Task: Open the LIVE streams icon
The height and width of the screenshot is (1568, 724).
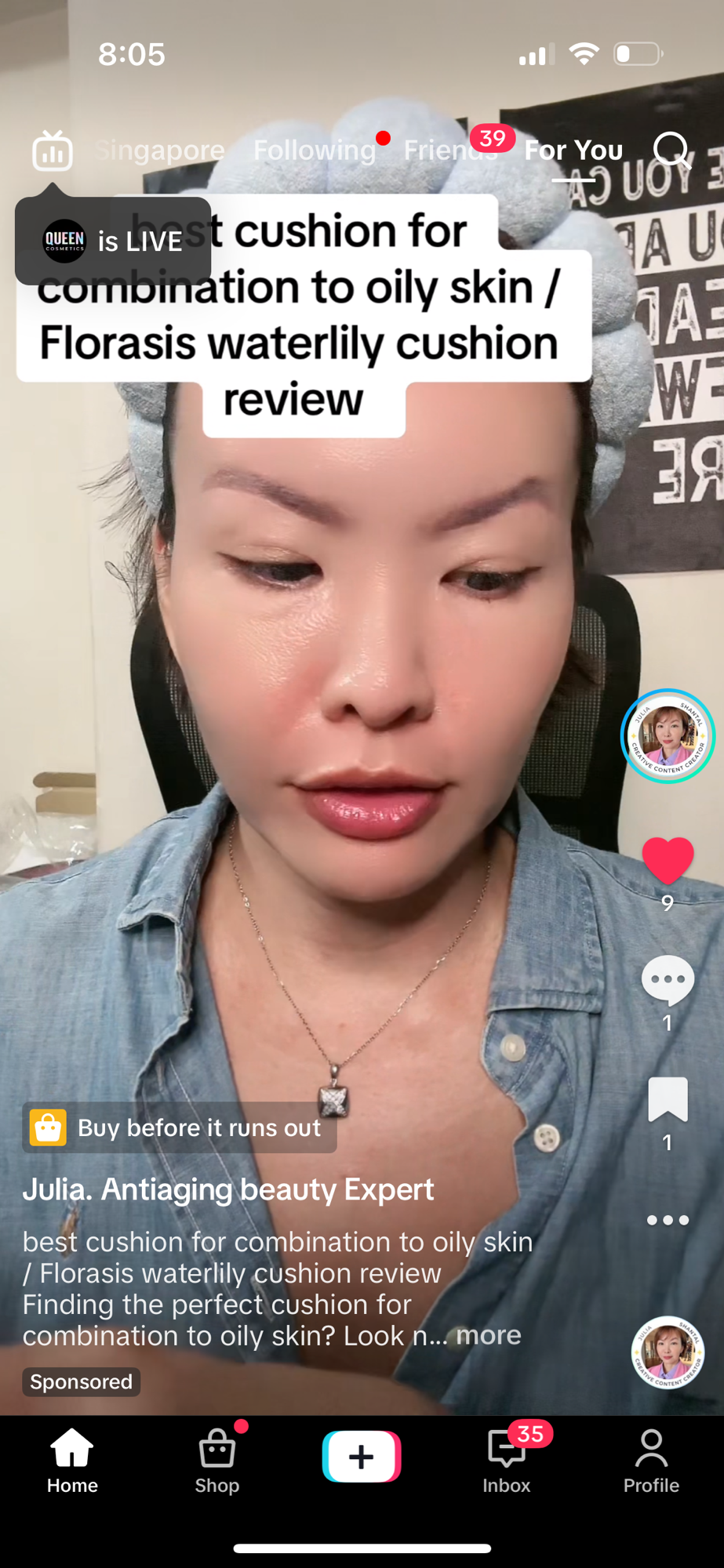Action: 53,151
